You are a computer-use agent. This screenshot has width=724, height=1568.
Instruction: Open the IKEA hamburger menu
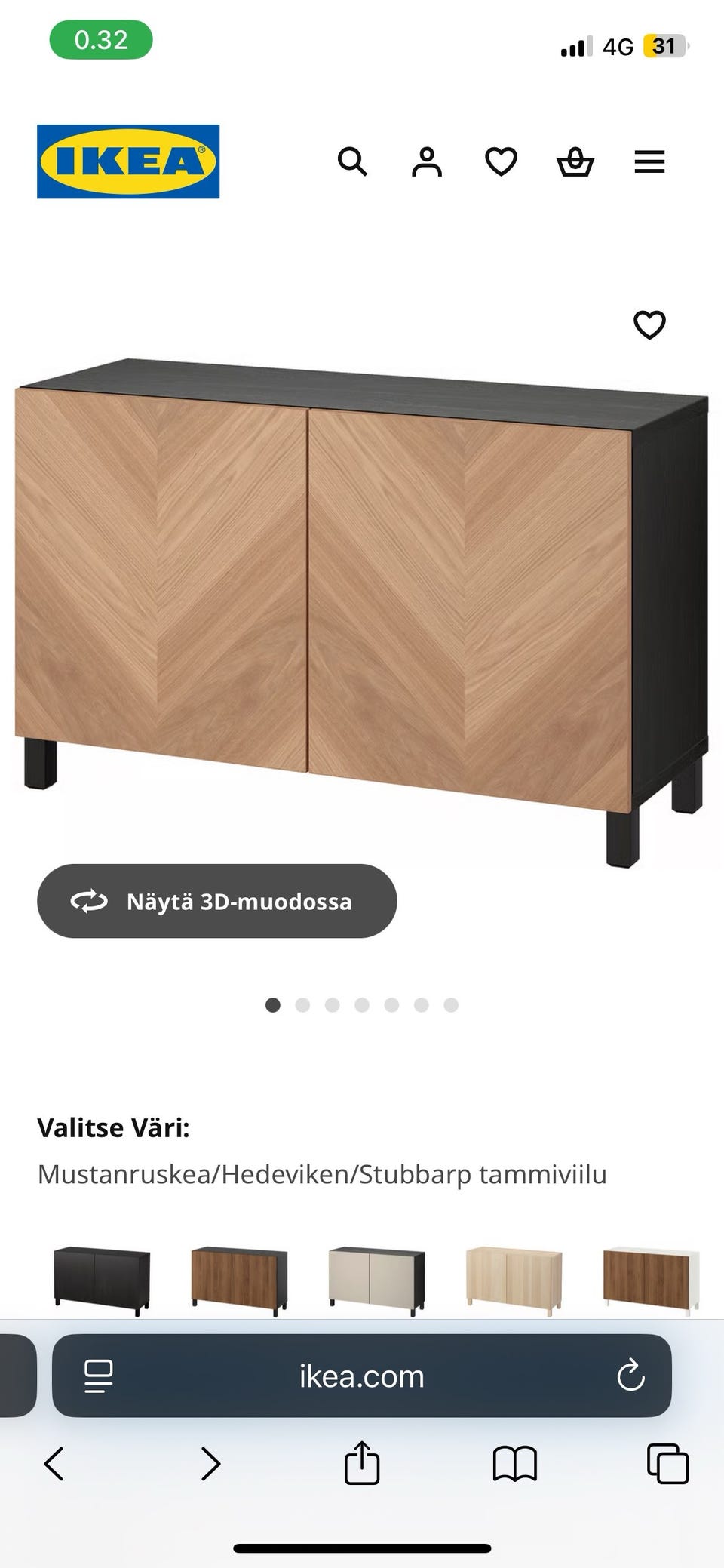649,162
